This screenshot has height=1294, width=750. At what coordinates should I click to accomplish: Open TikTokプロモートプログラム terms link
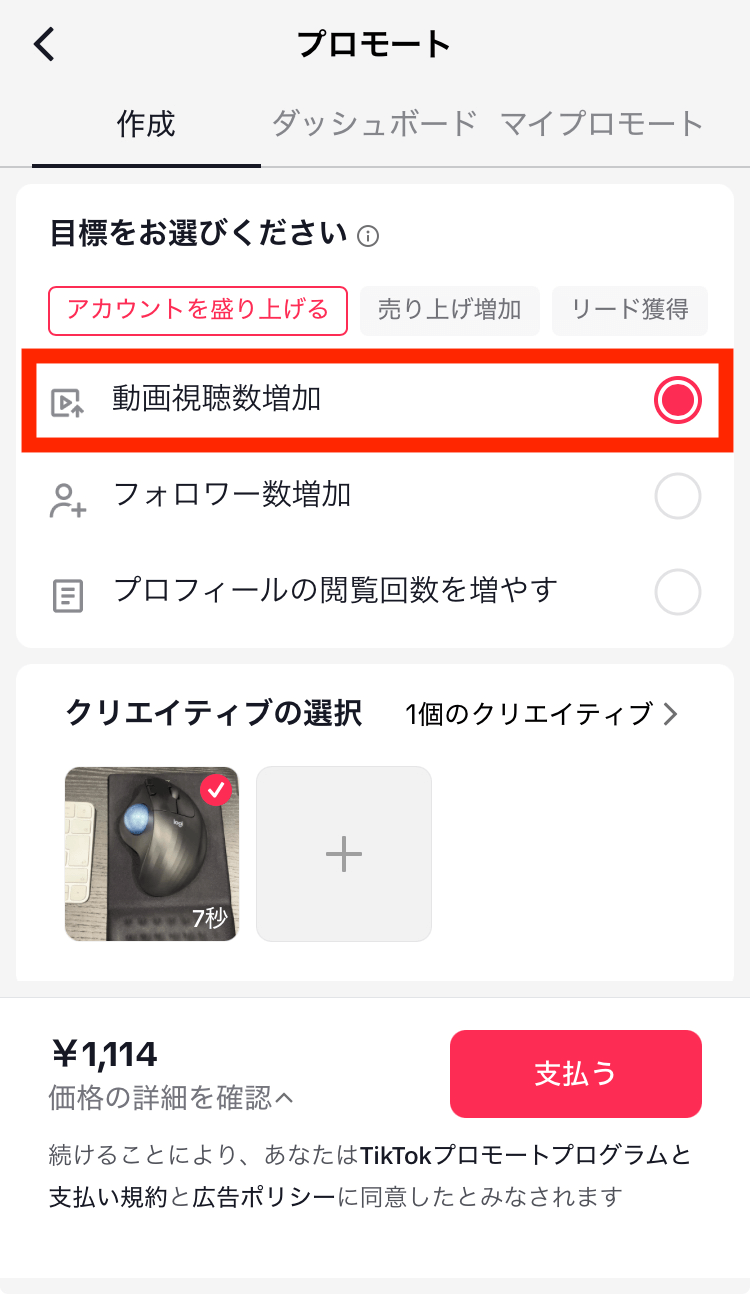click(524, 1156)
